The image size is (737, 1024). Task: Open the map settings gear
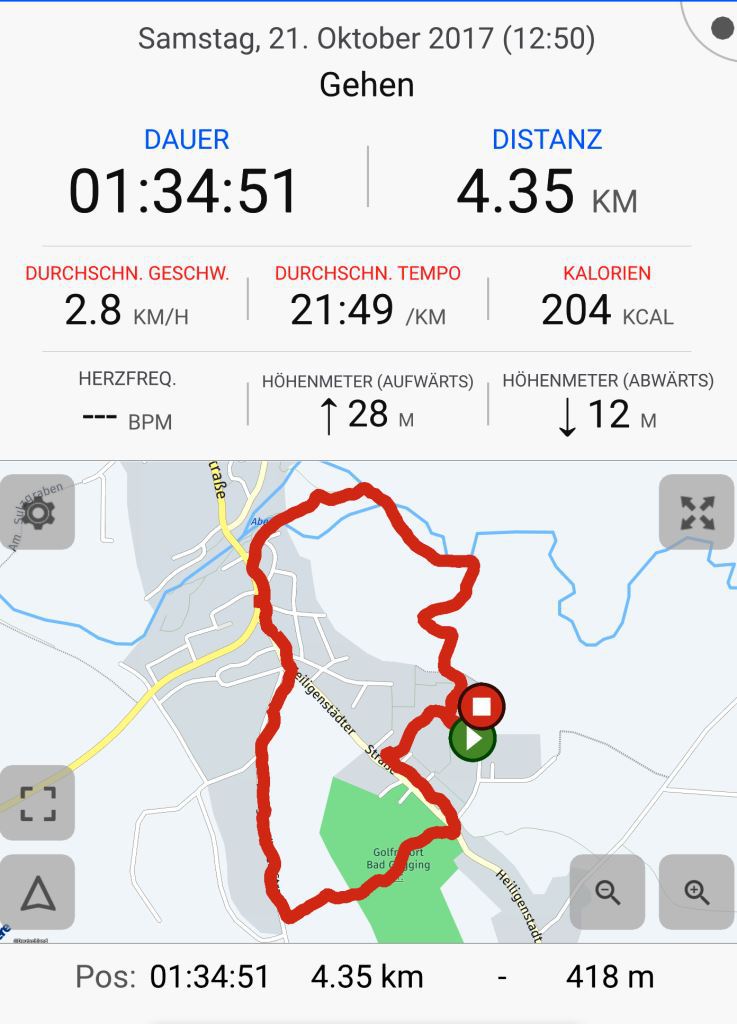click(x=38, y=512)
